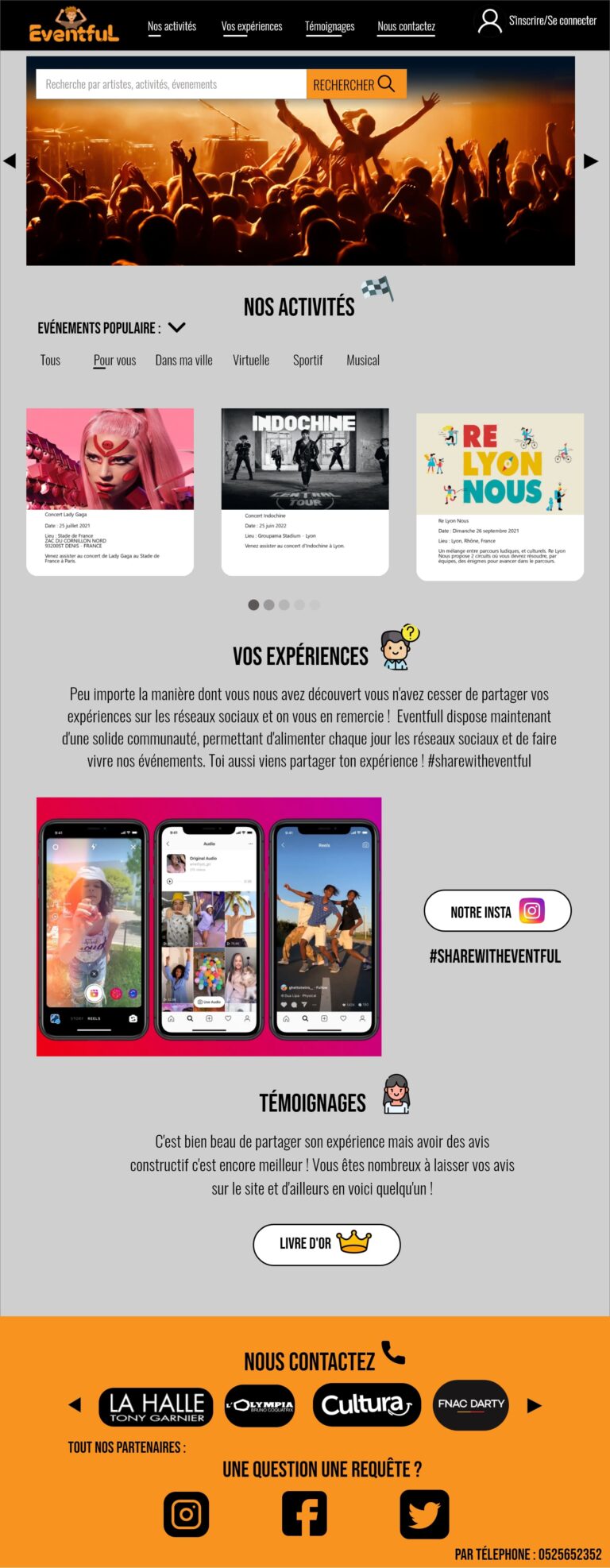Switch to the Tous filter
This screenshot has height=1568, width=610.
coord(50,361)
